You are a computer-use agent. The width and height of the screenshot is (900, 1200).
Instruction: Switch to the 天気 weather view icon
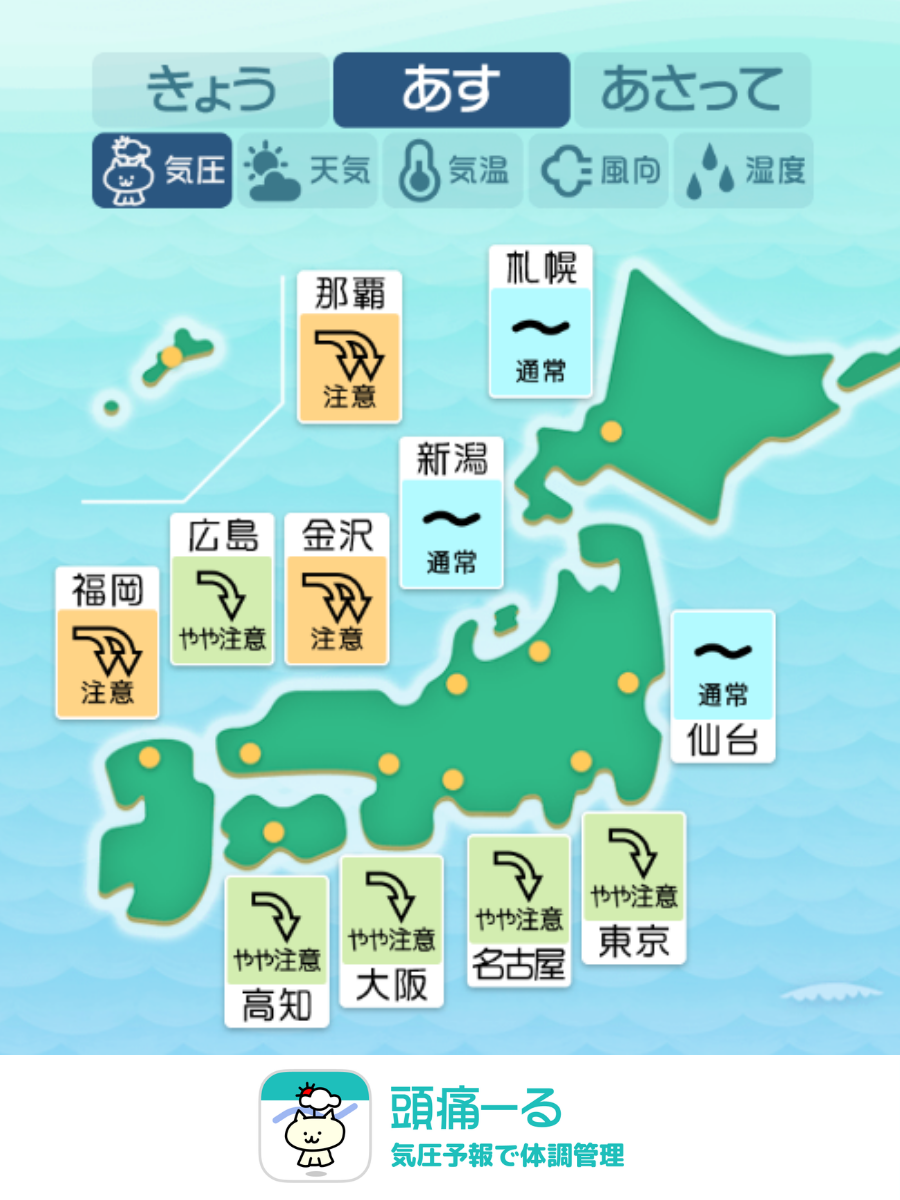(x=307, y=170)
